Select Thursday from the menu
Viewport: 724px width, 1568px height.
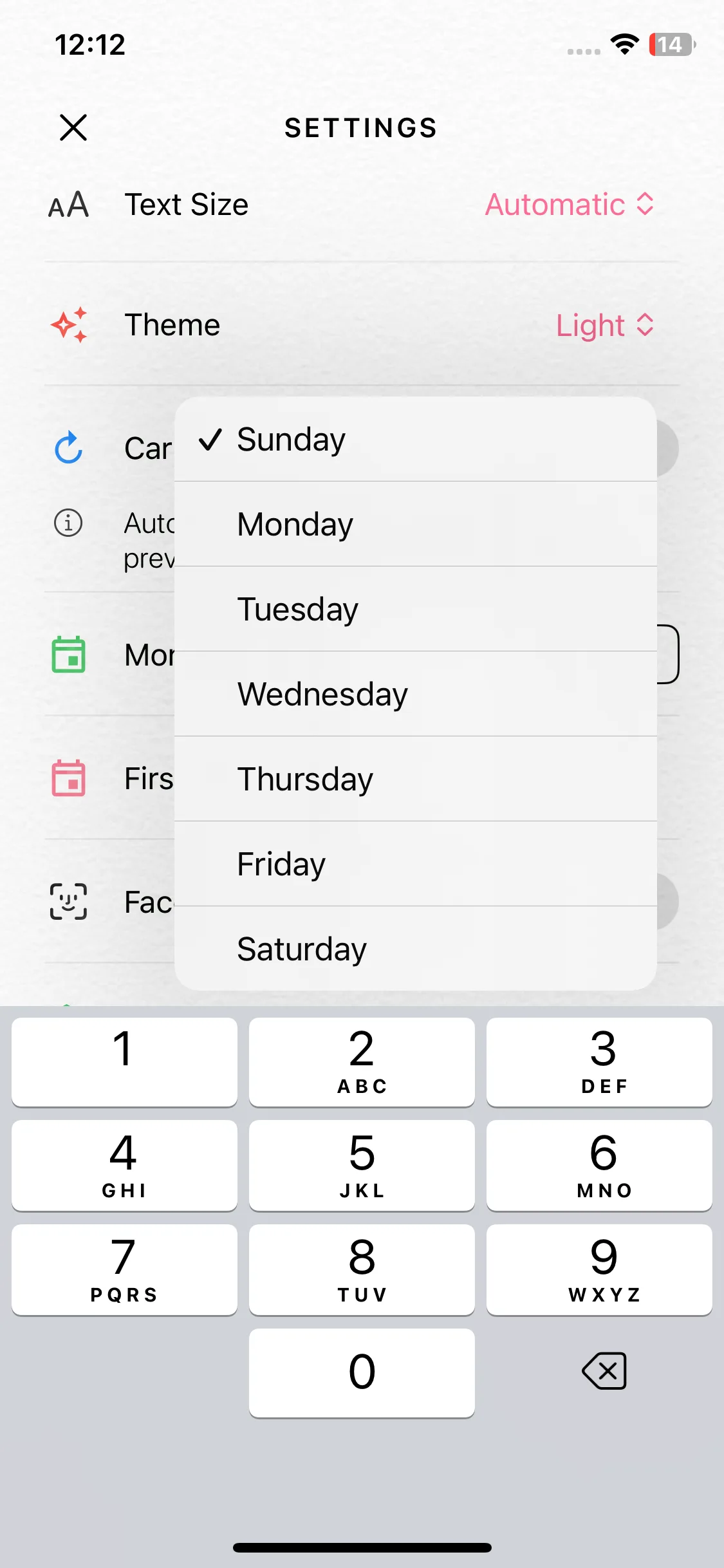[415, 779]
